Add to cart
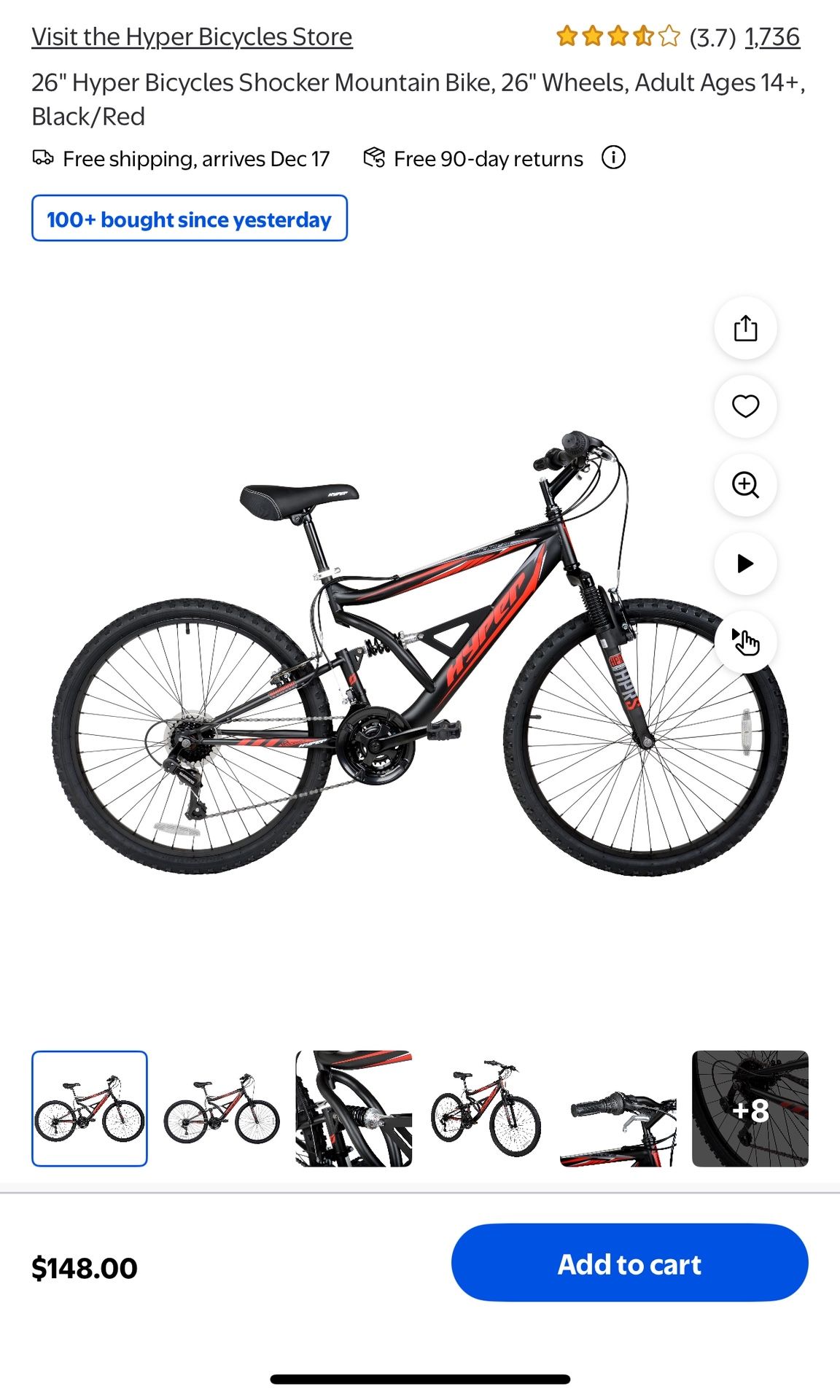Screen dimensions: 840x1400 tap(629, 1262)
